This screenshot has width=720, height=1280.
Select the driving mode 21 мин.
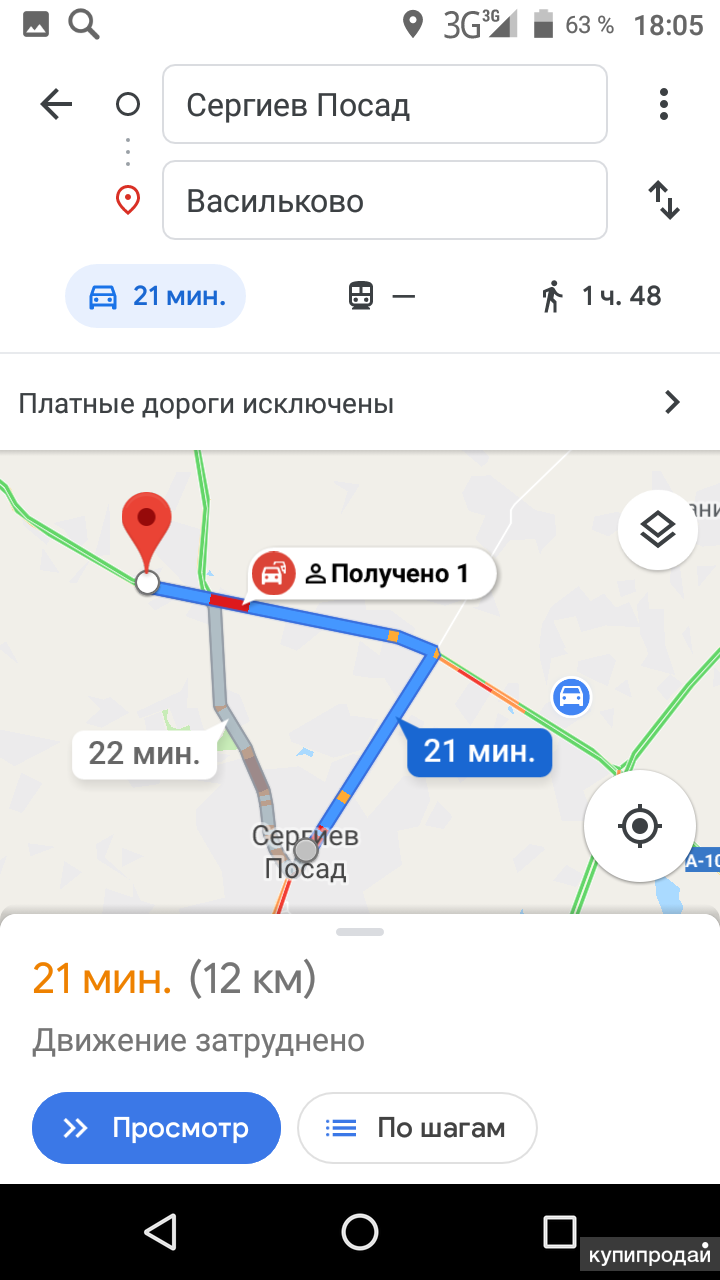(x=155, y=296)
